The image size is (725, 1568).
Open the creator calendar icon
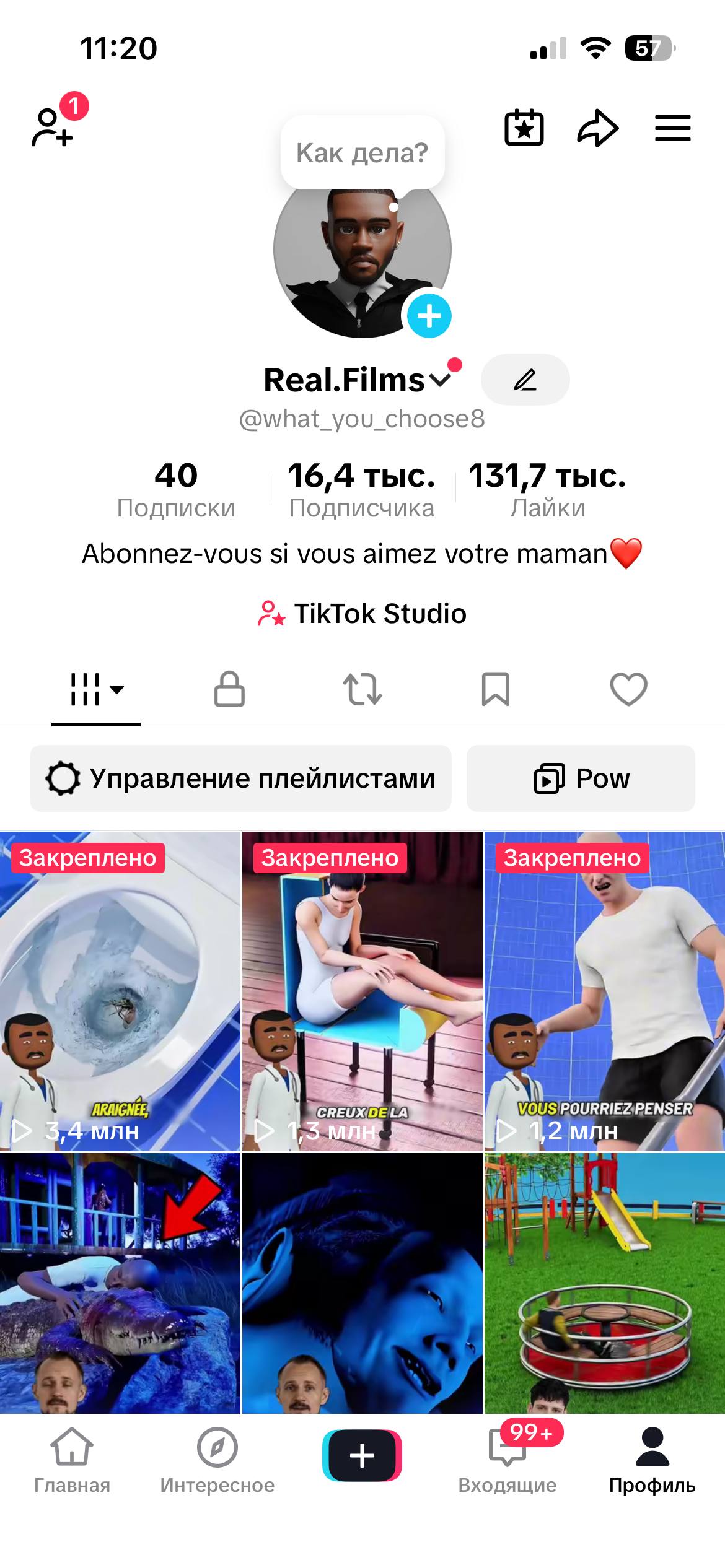[524, 127]
